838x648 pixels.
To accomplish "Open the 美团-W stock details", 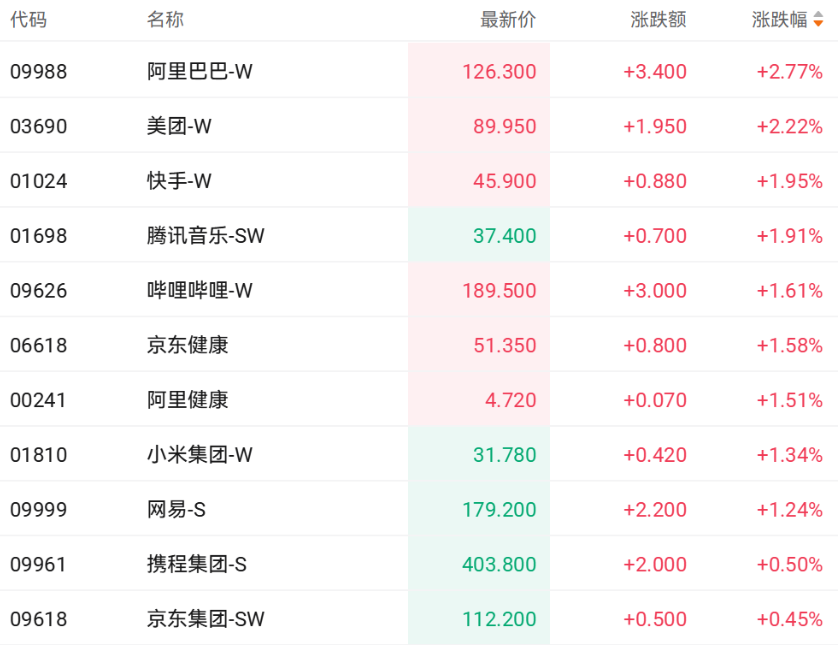I will [x=180, y=127].
